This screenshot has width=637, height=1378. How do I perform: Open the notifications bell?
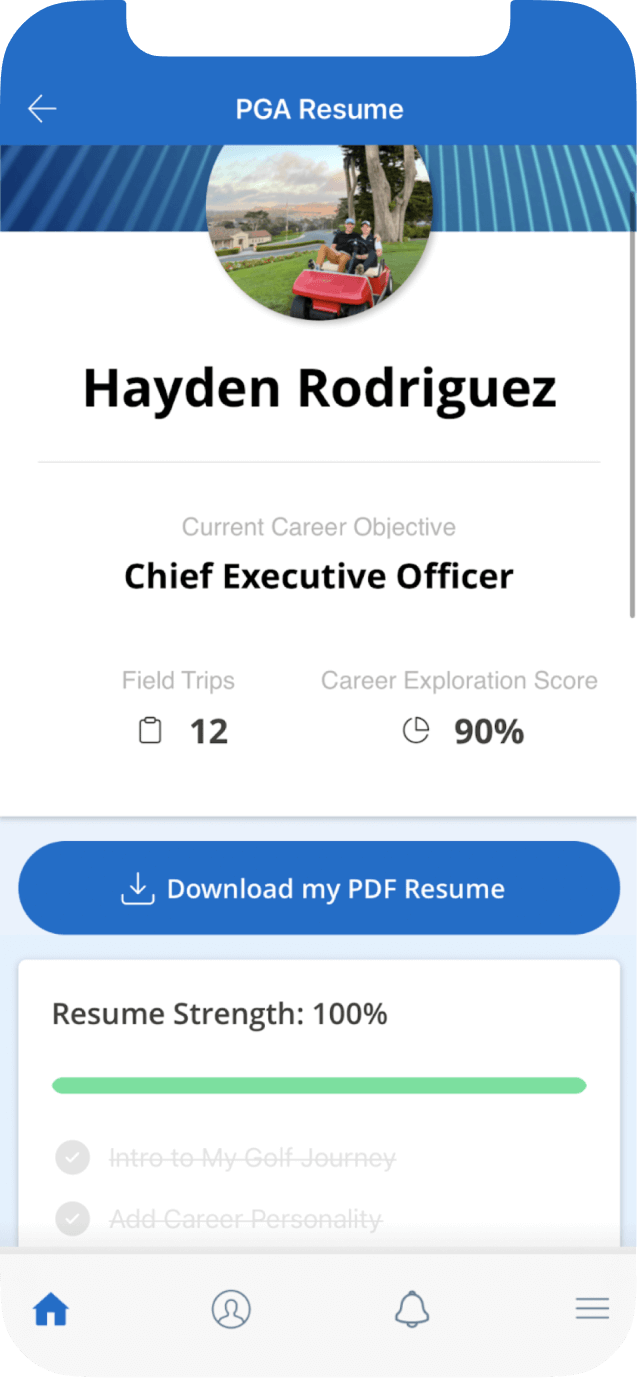pyautogui.click(x=412, y=1308)
